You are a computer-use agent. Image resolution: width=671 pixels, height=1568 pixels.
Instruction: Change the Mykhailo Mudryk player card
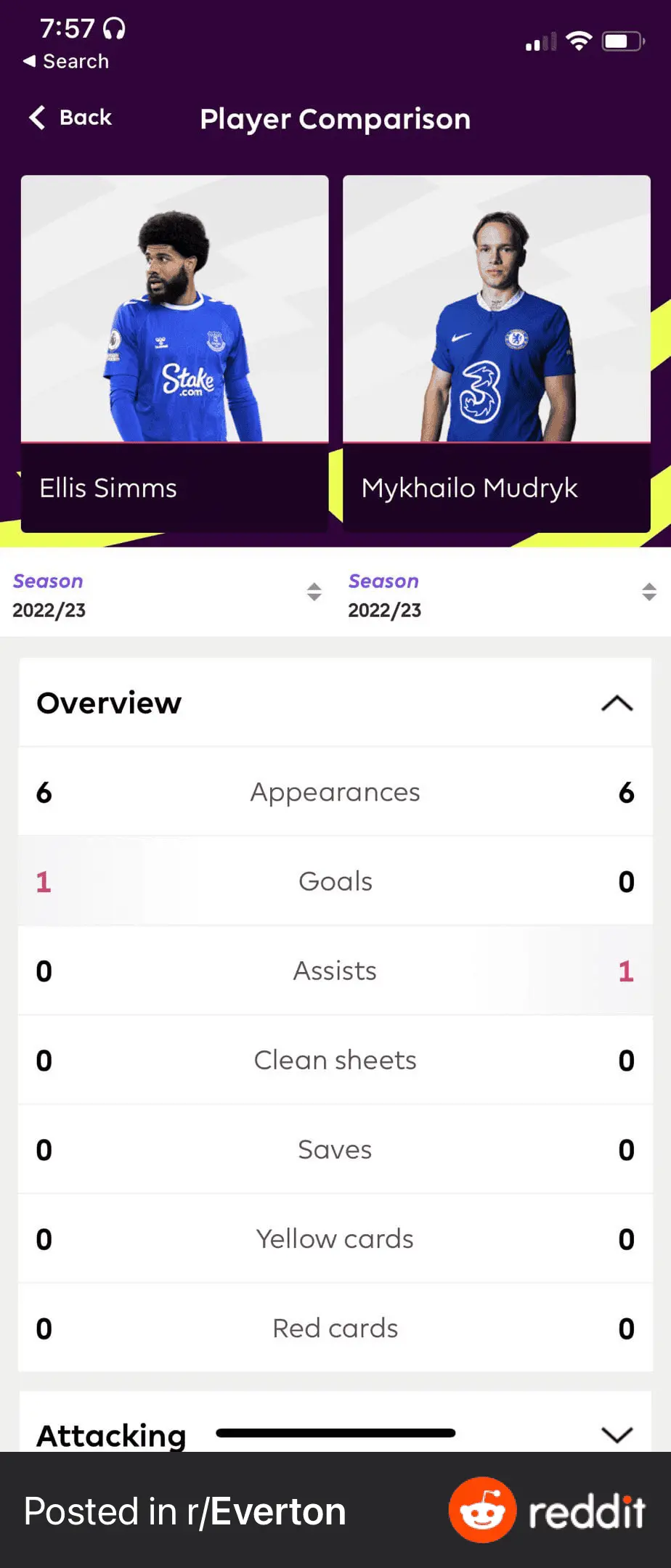[x=496, y=354]
